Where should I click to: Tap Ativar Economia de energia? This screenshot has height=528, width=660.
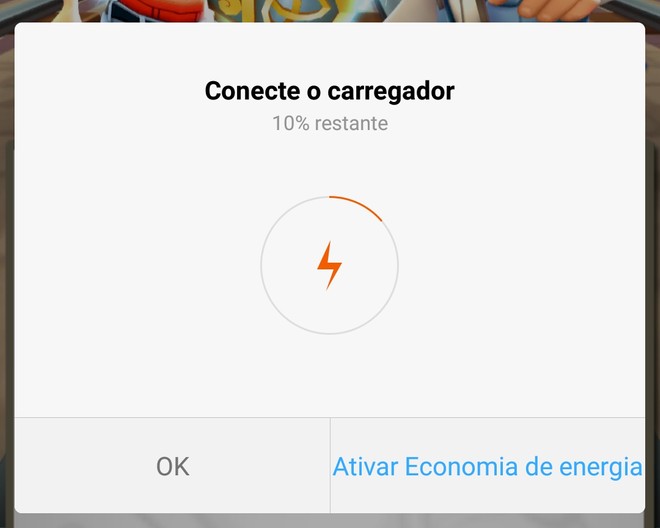coord(487,466)
